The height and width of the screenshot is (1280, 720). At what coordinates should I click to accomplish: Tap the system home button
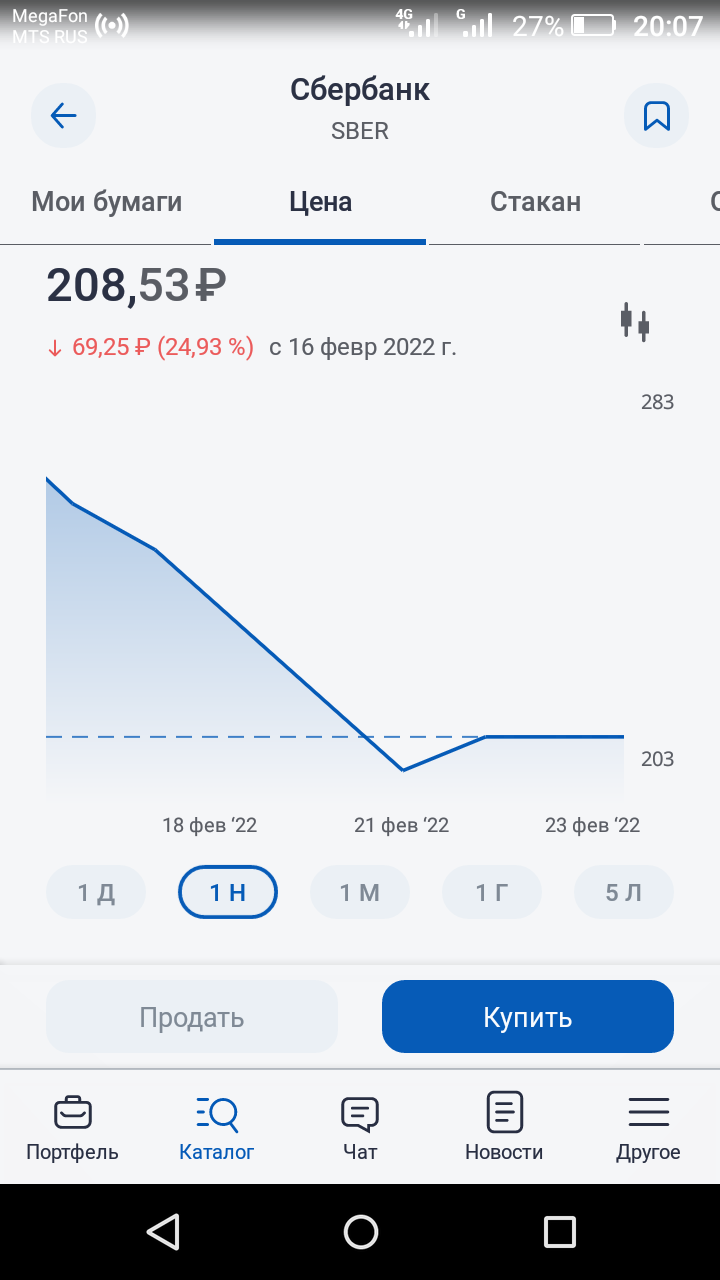[360, 1231]
